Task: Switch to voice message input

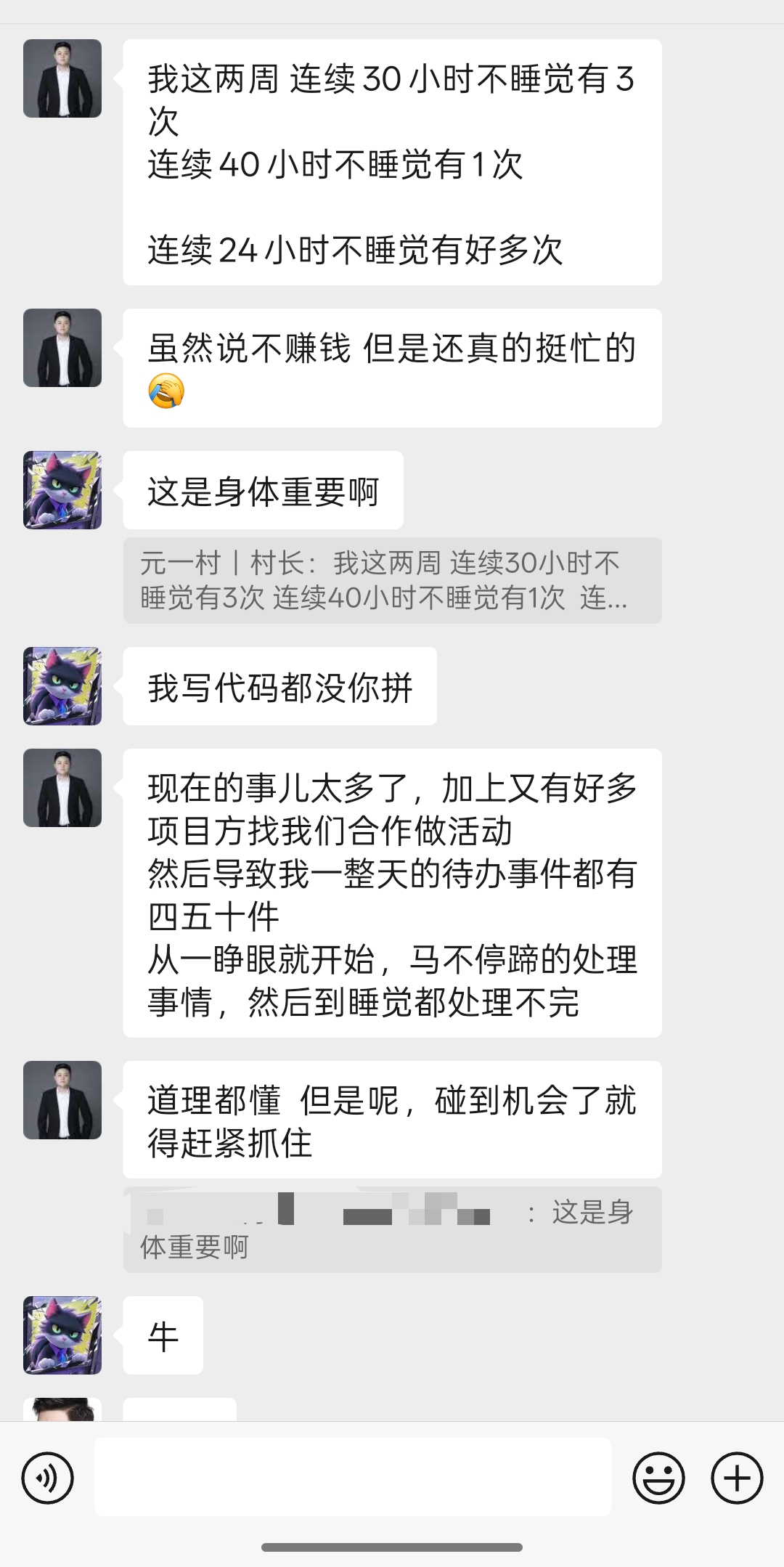Action: (48, 1477)
